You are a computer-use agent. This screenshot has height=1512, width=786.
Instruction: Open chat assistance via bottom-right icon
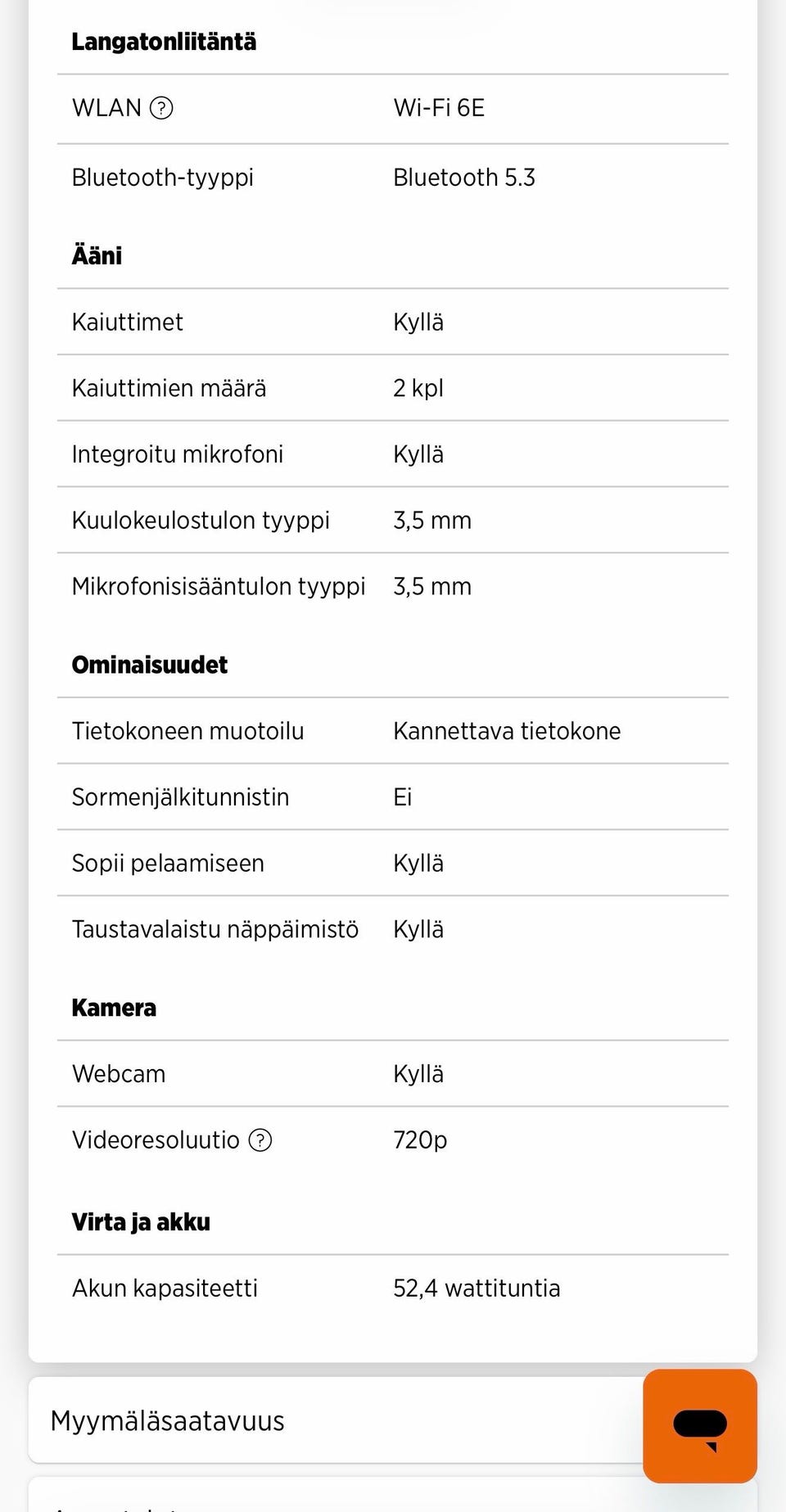point(701,1424)
